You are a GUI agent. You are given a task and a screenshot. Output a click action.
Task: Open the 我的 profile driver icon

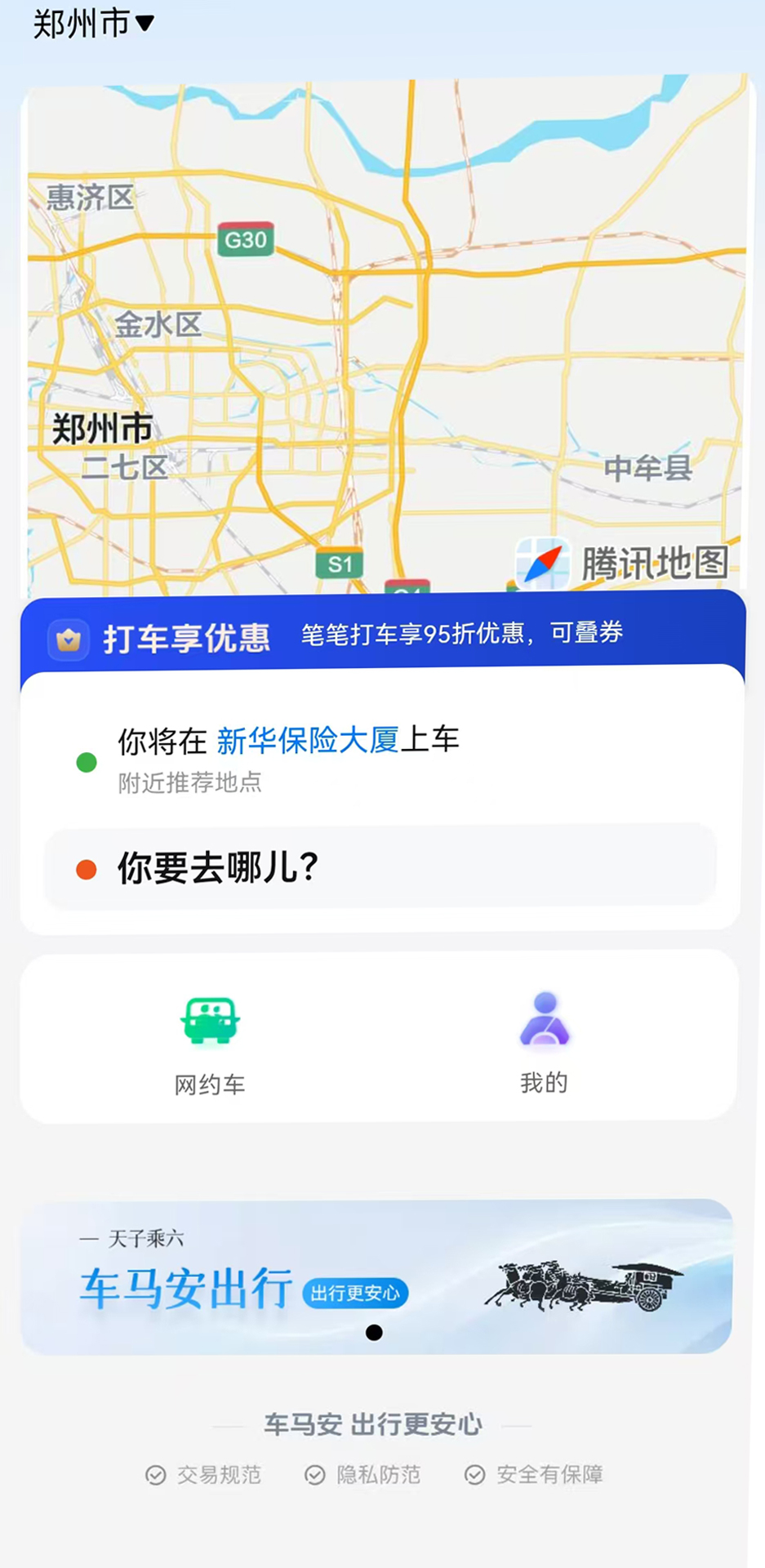coord(545,1019)
